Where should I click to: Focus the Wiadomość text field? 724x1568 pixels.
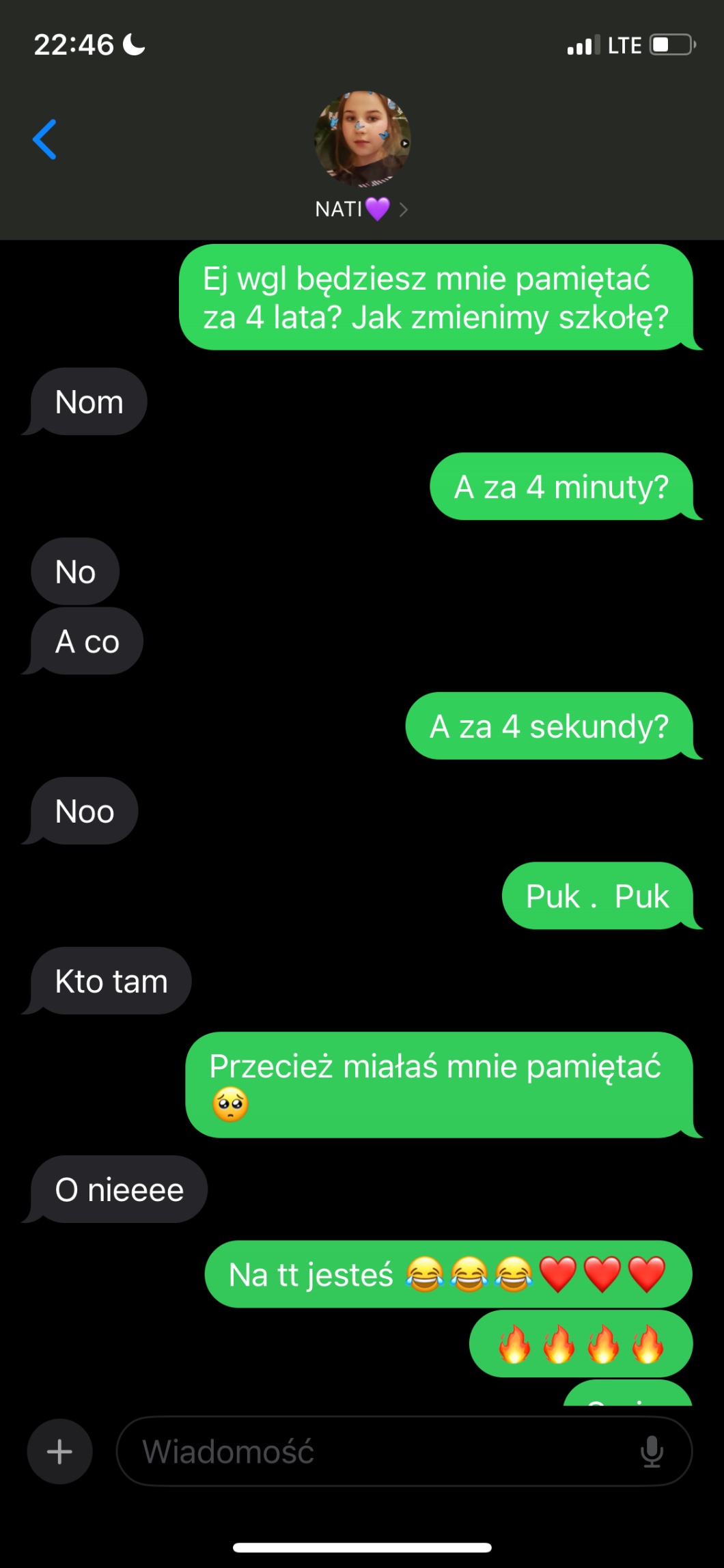(x=382, y=1451)
